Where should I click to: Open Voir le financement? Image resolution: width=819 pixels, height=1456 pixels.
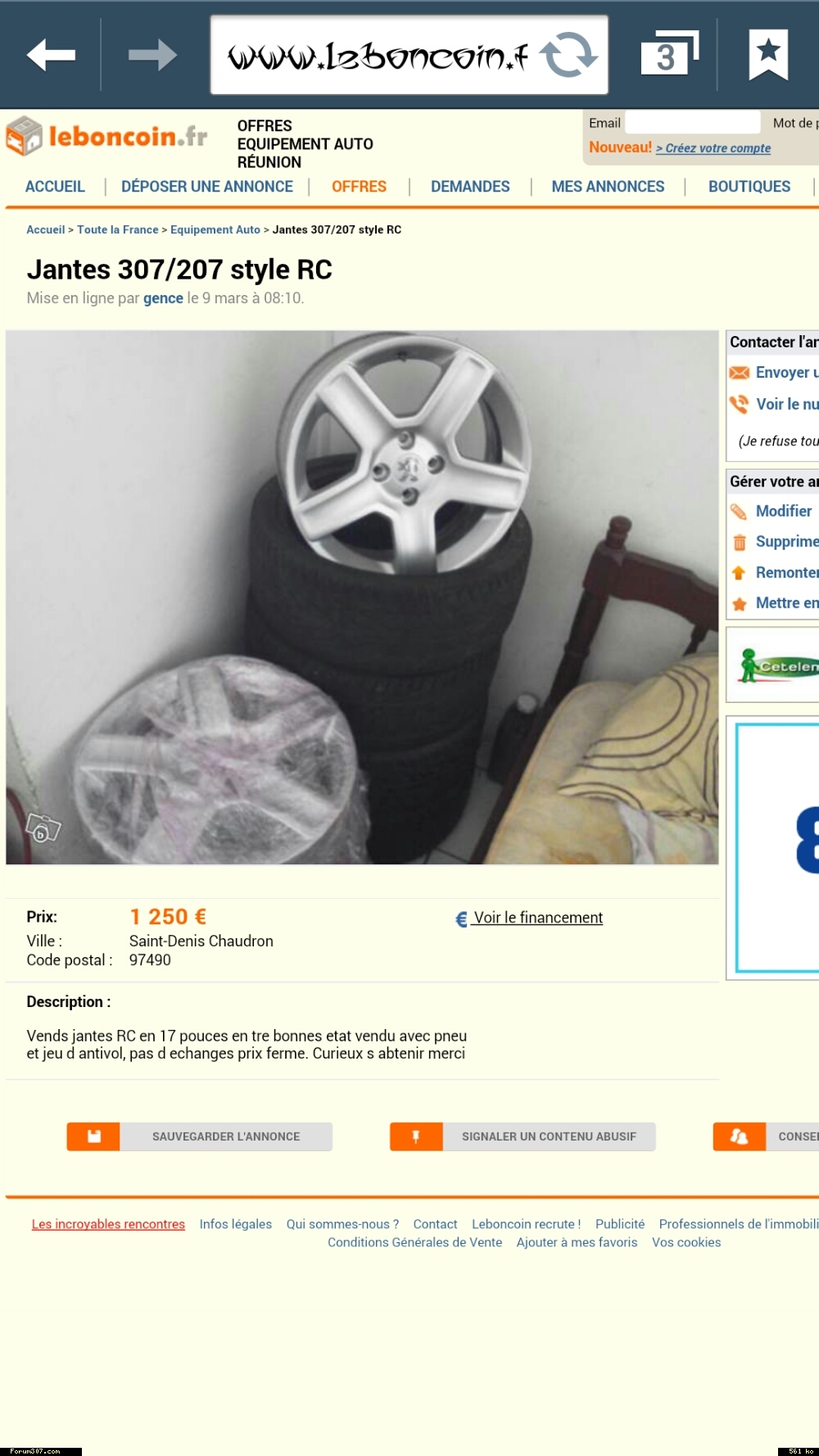537,918
